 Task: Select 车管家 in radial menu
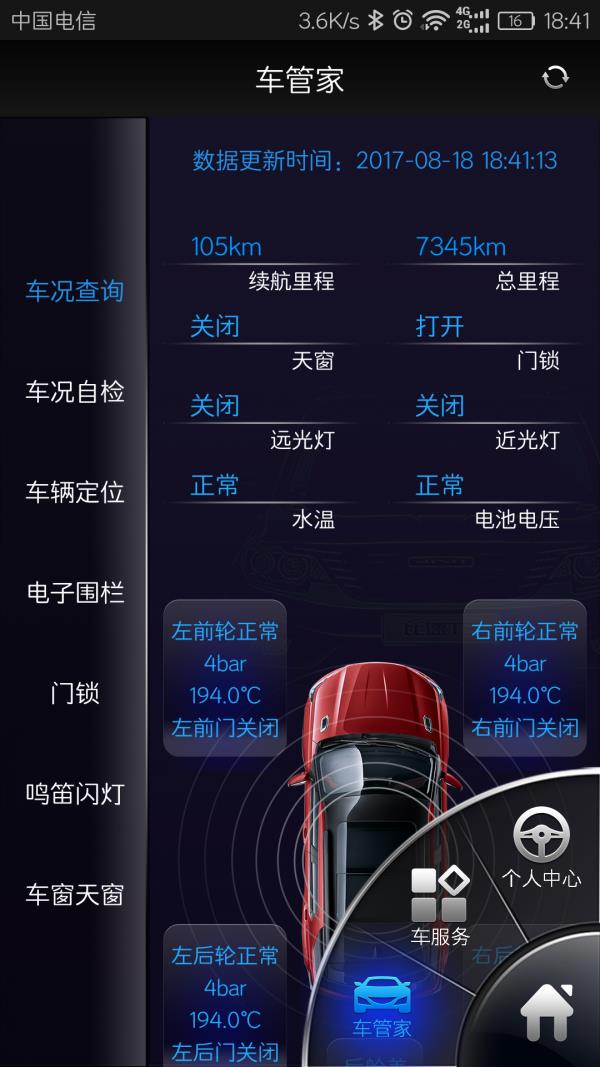pyautogui.click(x=382, y=1005)
